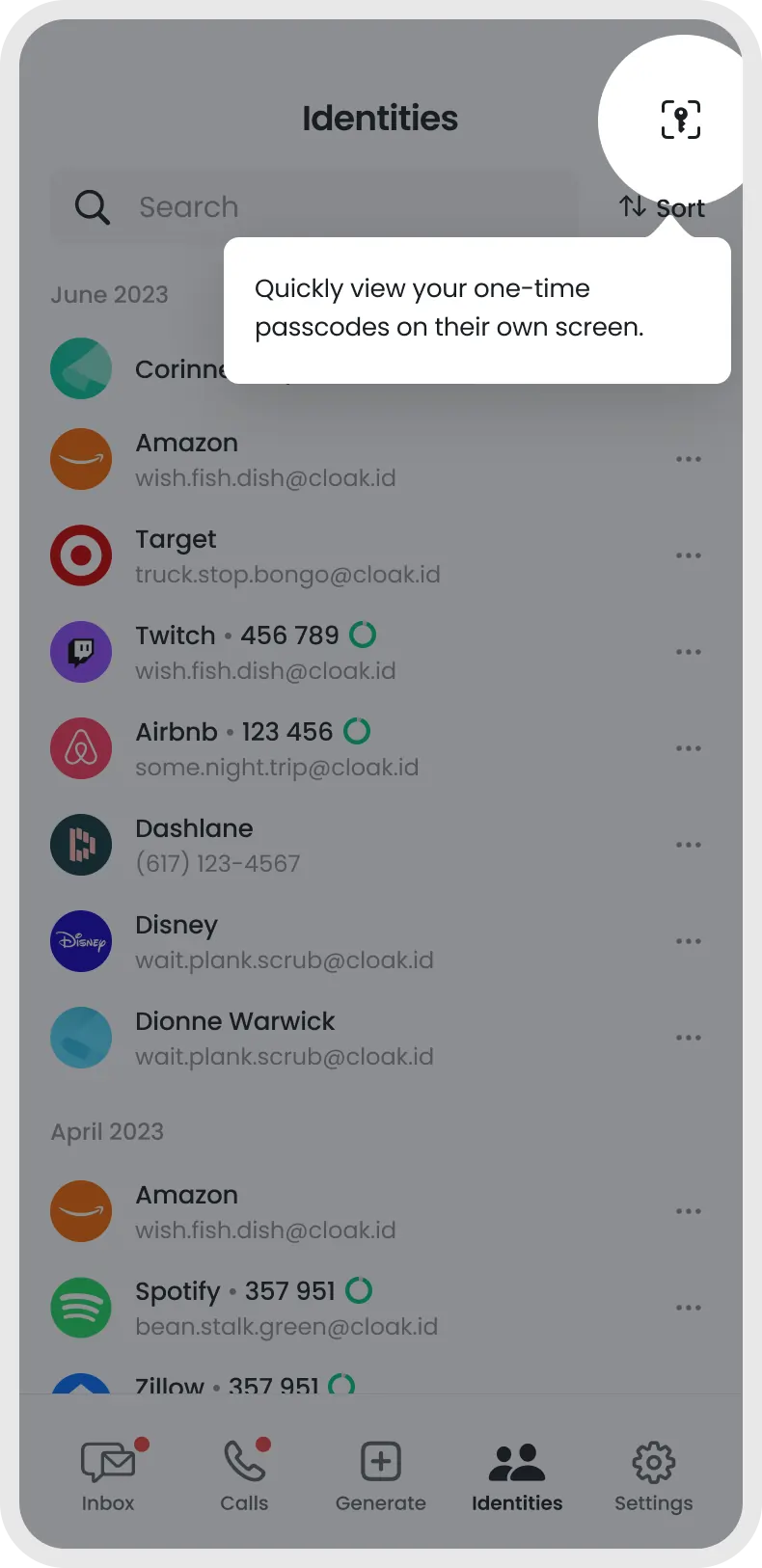This screenshot has width=762, height=1568.
Task: Open the options menu for Dionne Warwick
Action: pyautogui.click(x=689, y=1038)
